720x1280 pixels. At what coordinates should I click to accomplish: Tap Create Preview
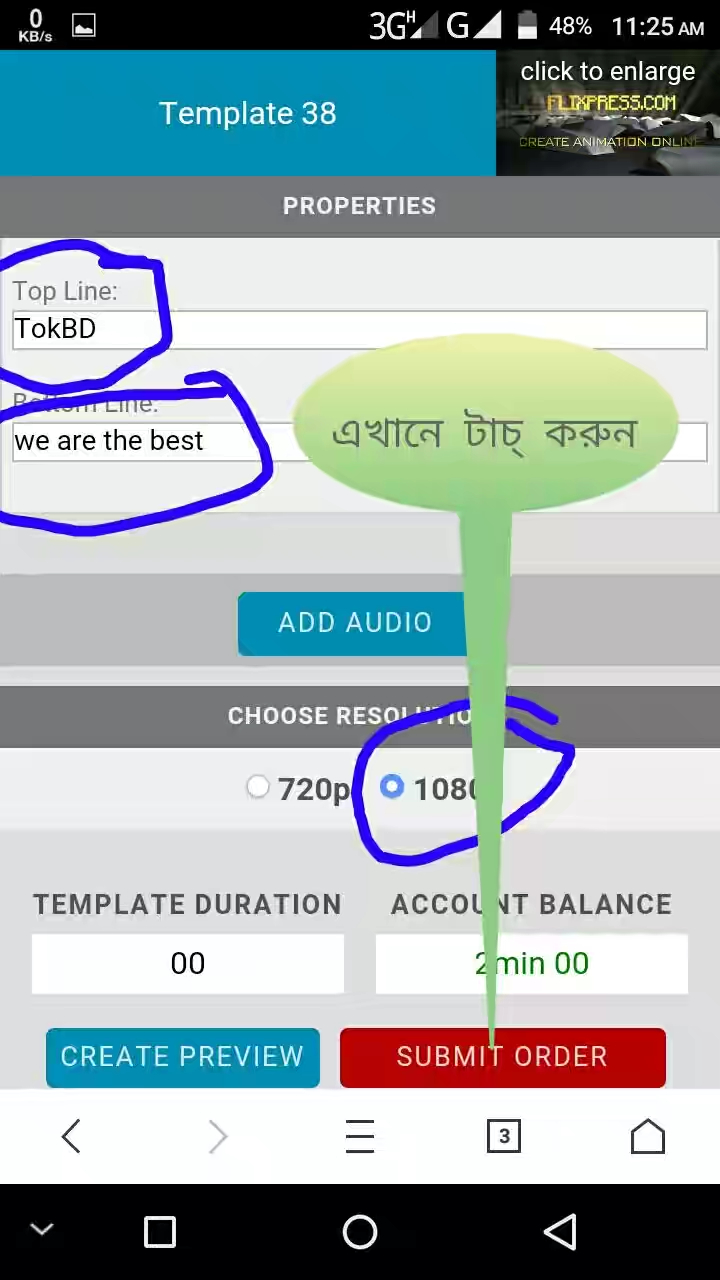tap(182, 1057)
